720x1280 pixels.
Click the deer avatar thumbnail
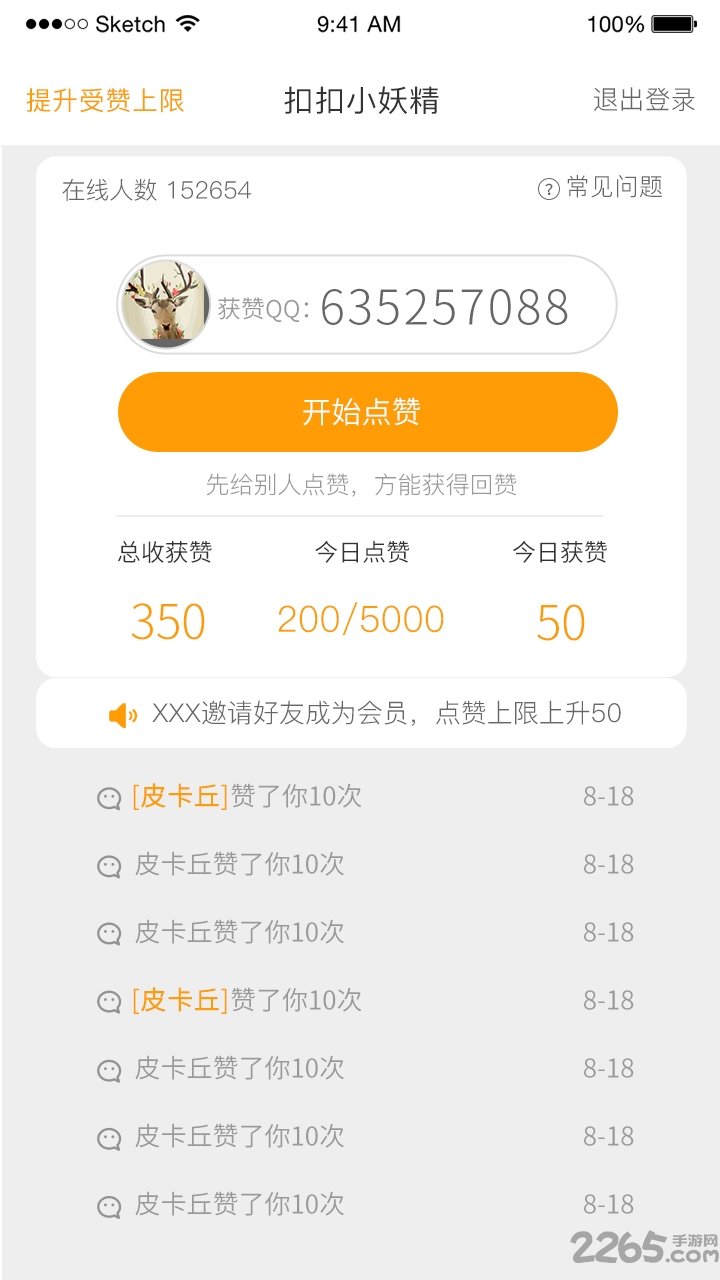click(167, 303)
